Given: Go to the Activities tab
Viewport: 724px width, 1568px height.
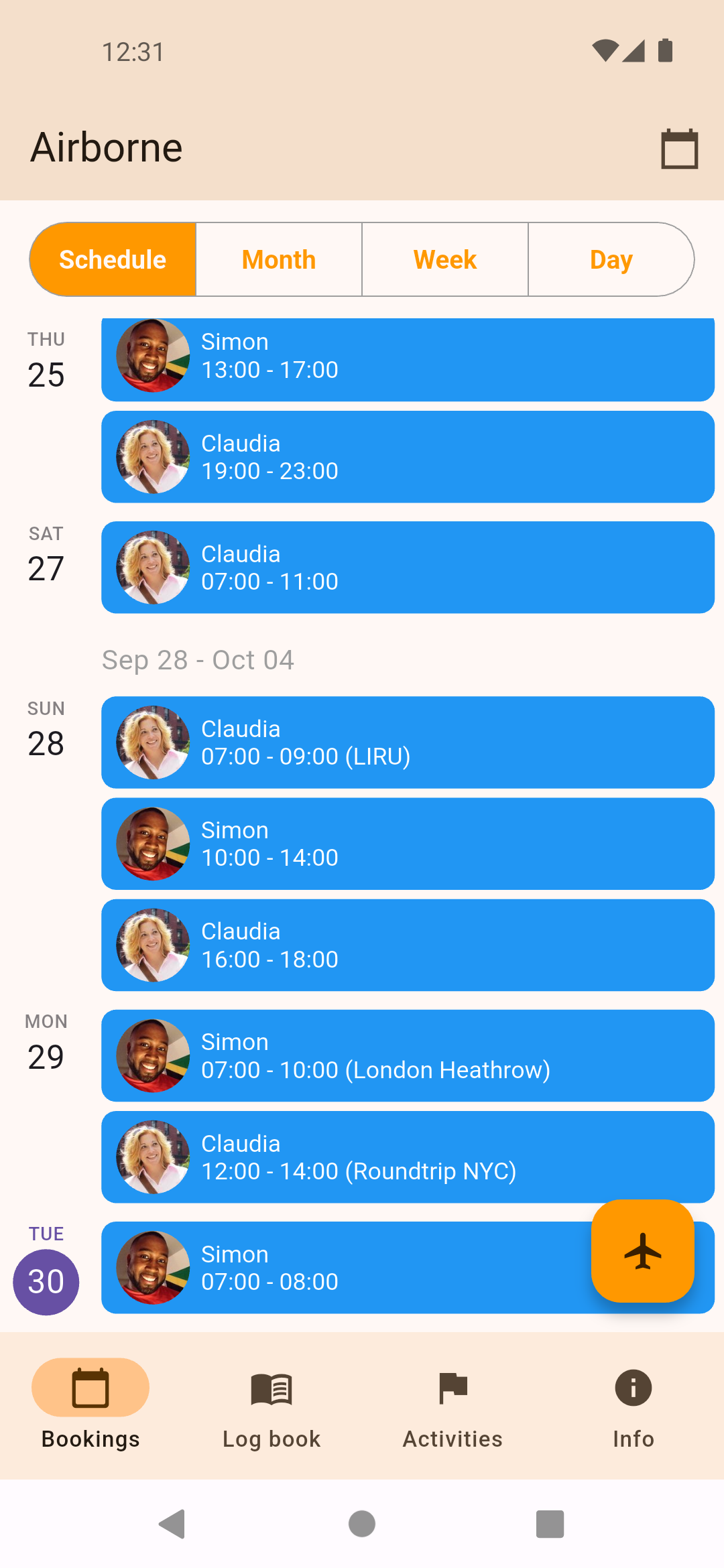Looking at the screenshot, I should [x=452, y=1405].
